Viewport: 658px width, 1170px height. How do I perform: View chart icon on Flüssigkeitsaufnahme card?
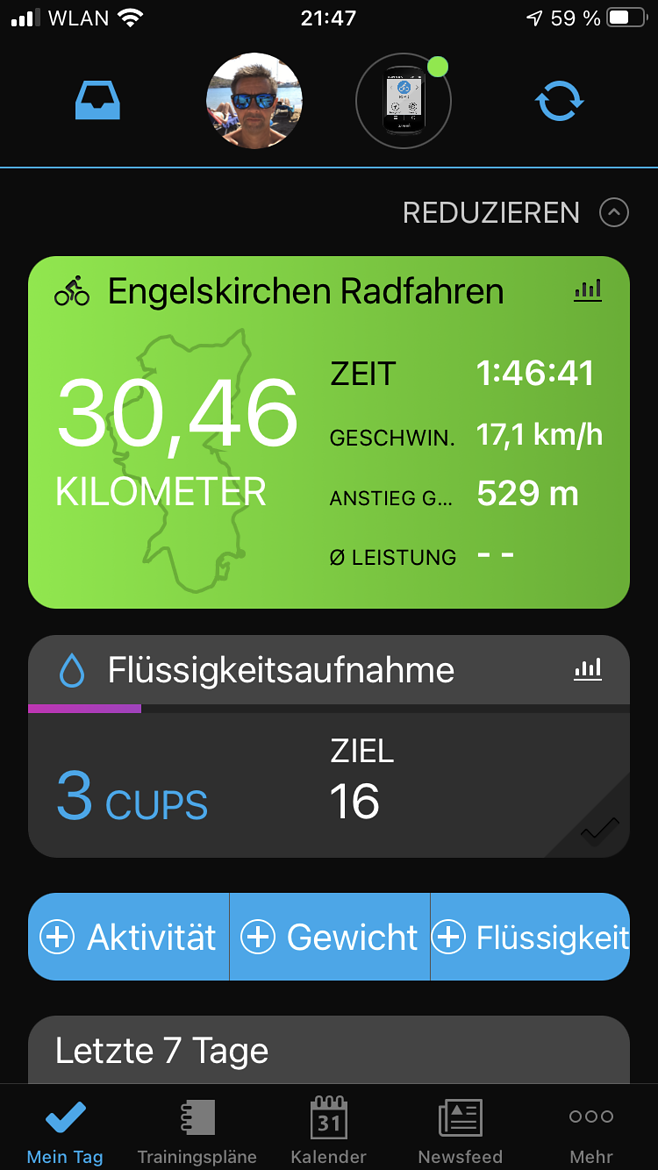pos(588,670)
